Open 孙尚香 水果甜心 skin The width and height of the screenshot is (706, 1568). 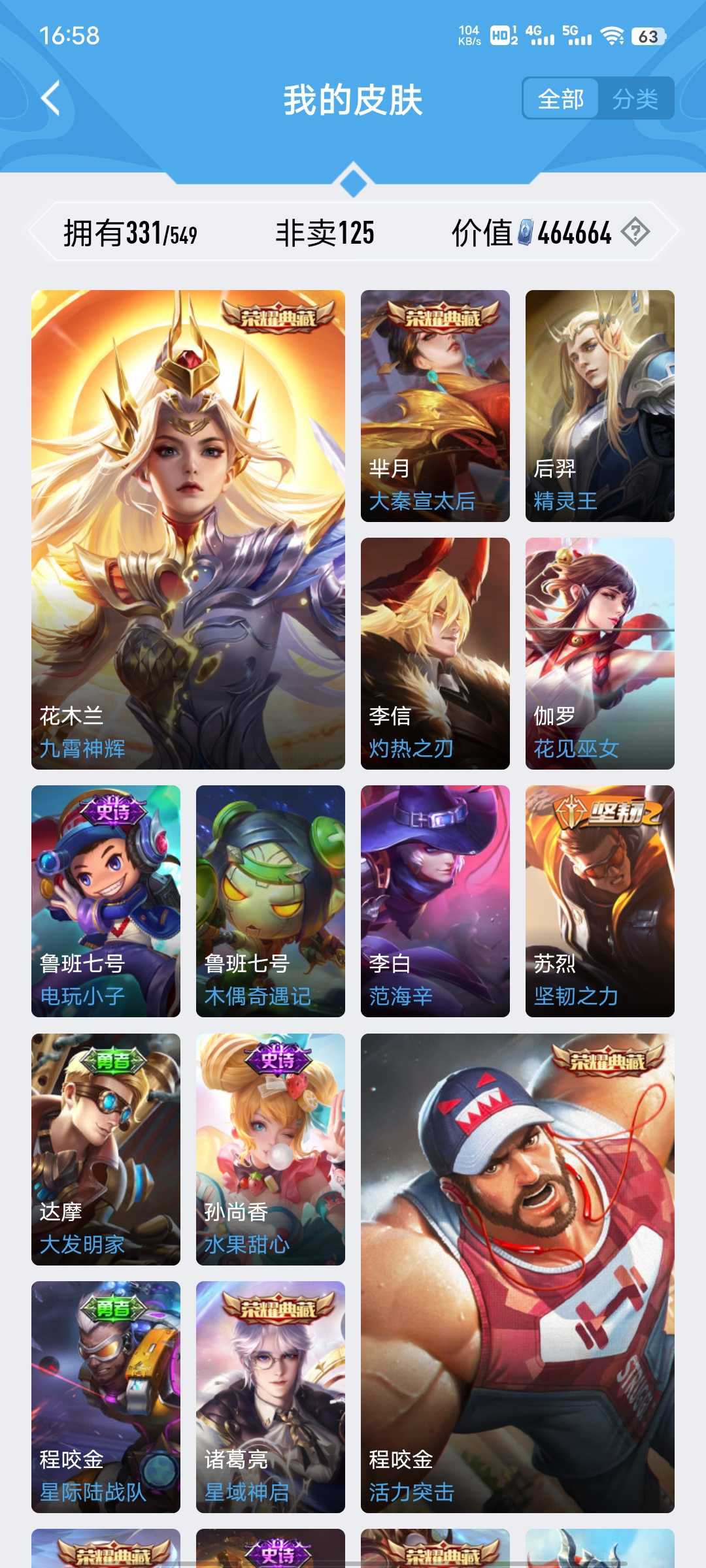pyautogui.click(x=271, y=1149)
